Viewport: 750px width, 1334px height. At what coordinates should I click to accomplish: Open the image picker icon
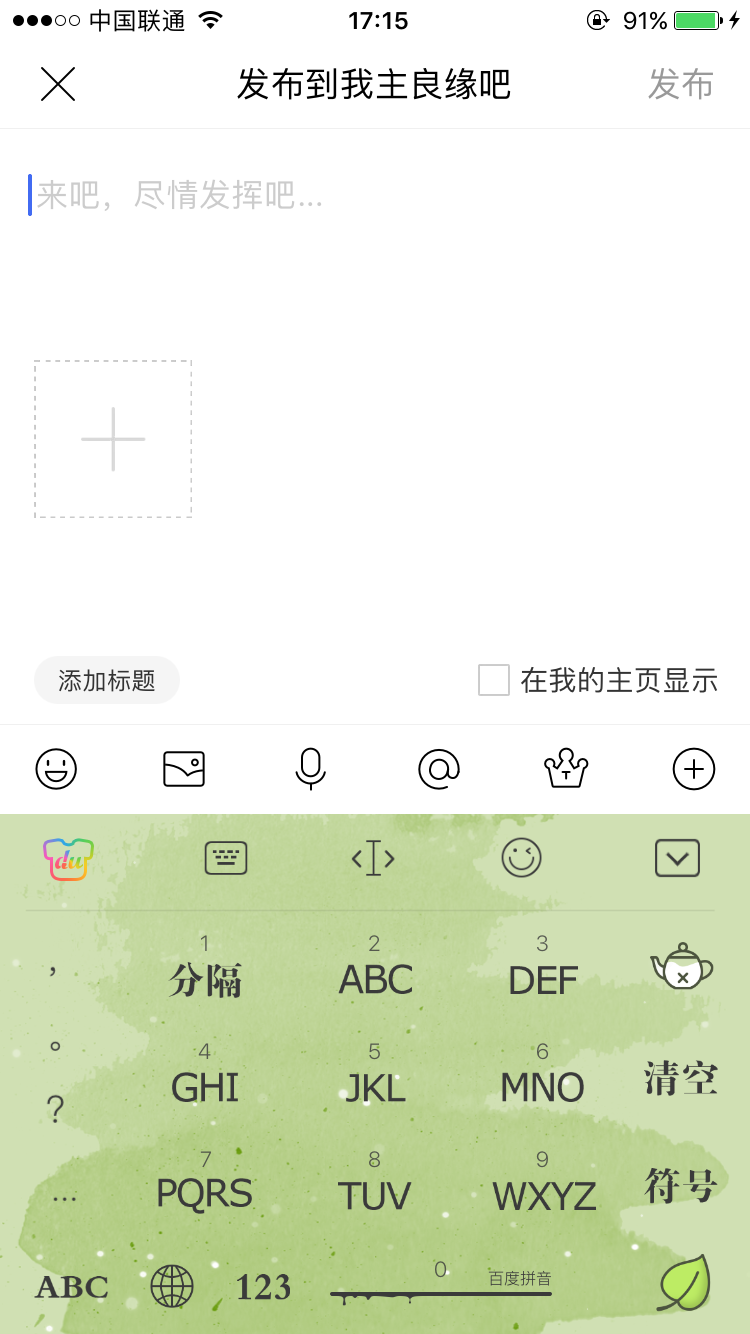tap(184, 769)
